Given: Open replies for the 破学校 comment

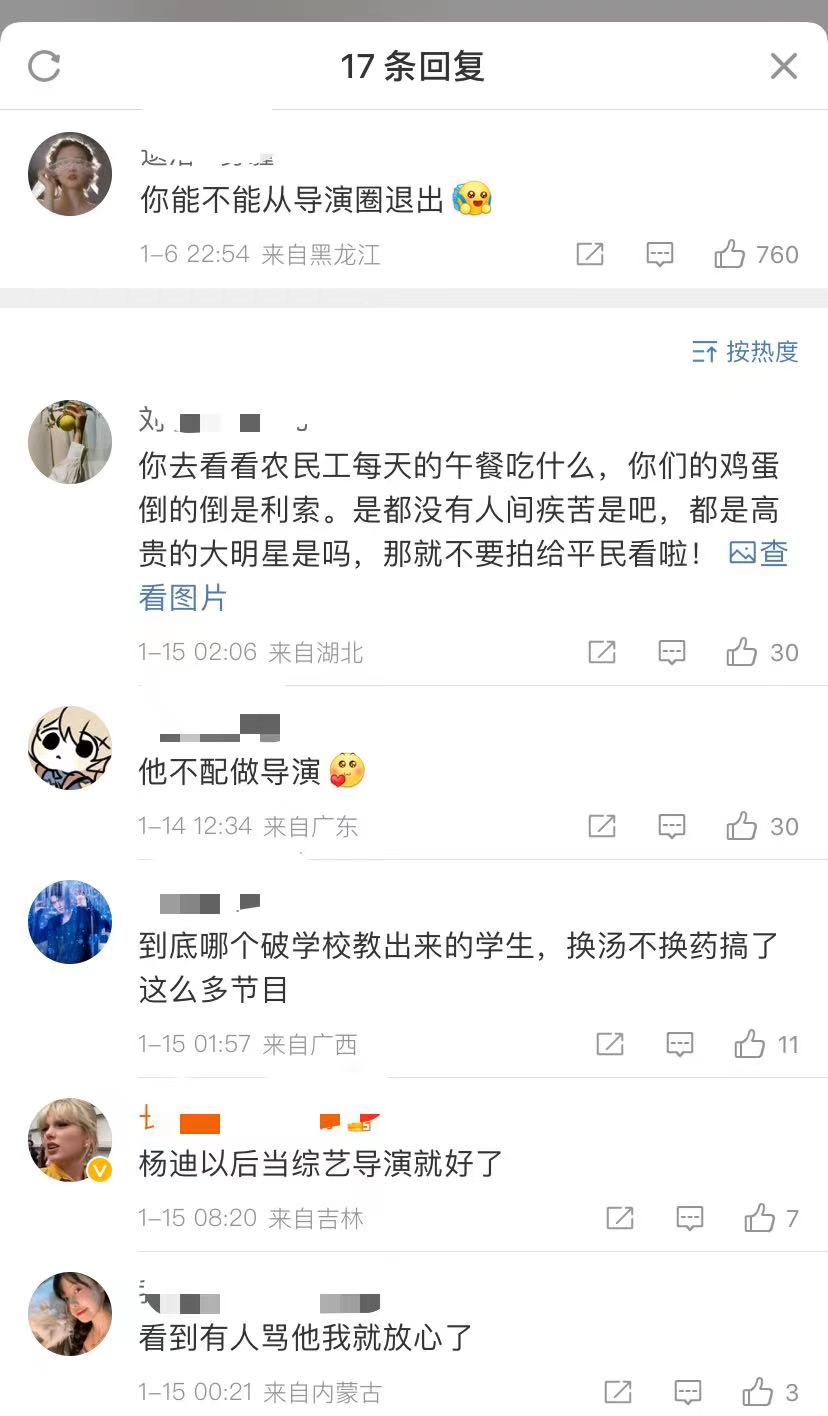Looking at the screenshot, I should 679,1044.
